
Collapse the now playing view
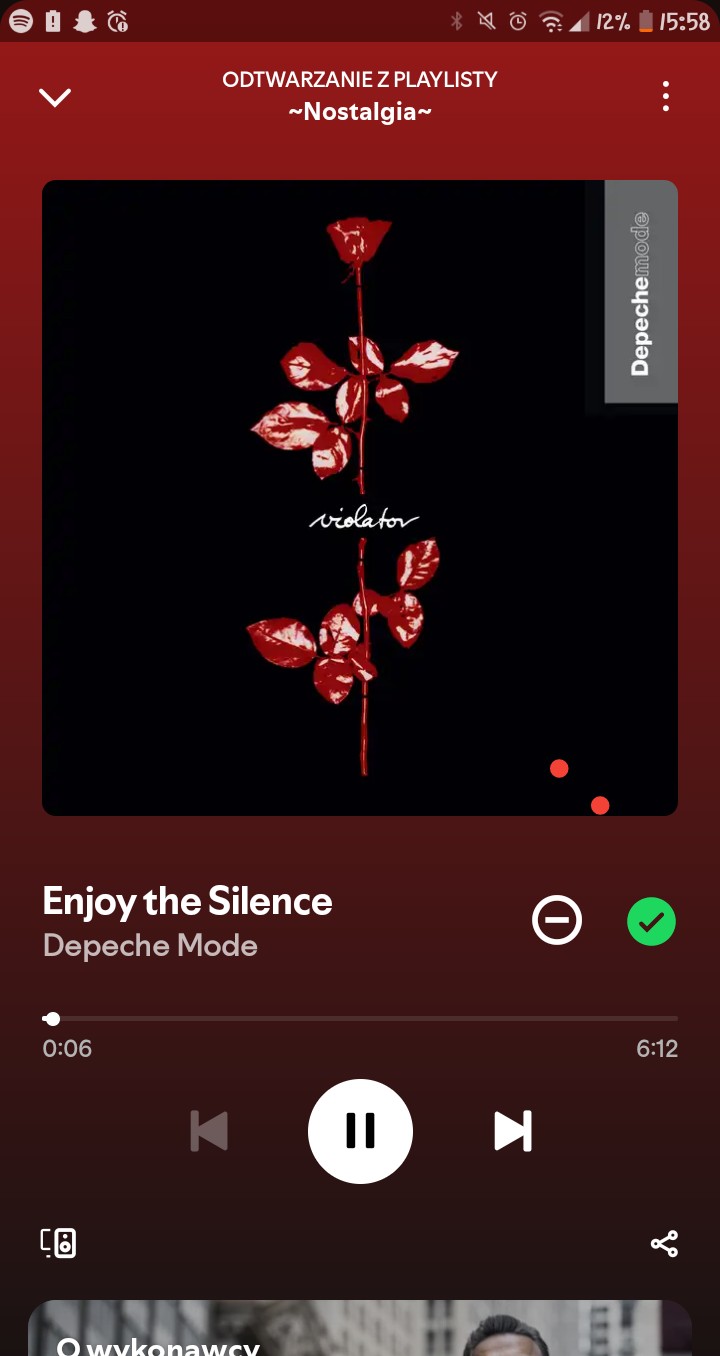55,97
